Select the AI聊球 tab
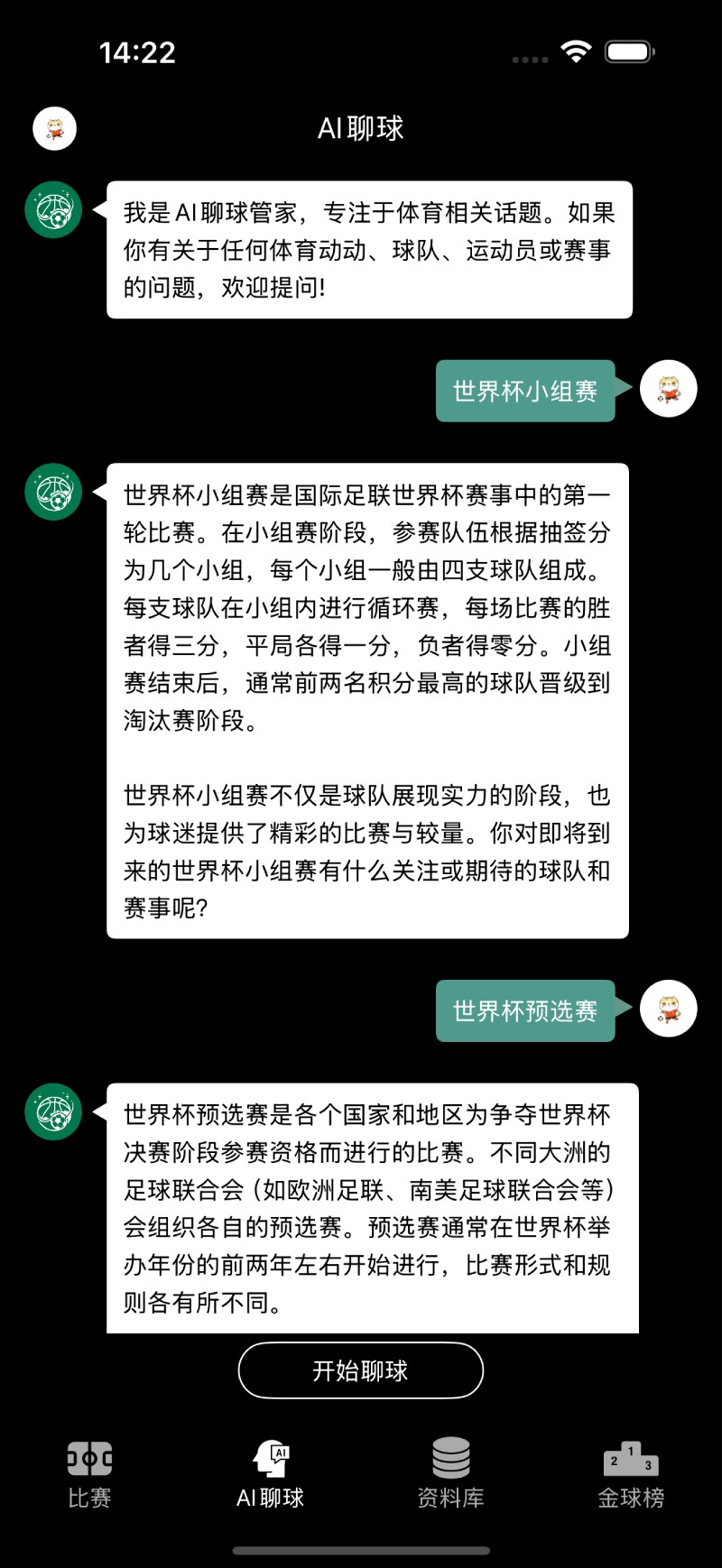Viewport: 722px width, 1568px height. click(x=270, y=1475)
